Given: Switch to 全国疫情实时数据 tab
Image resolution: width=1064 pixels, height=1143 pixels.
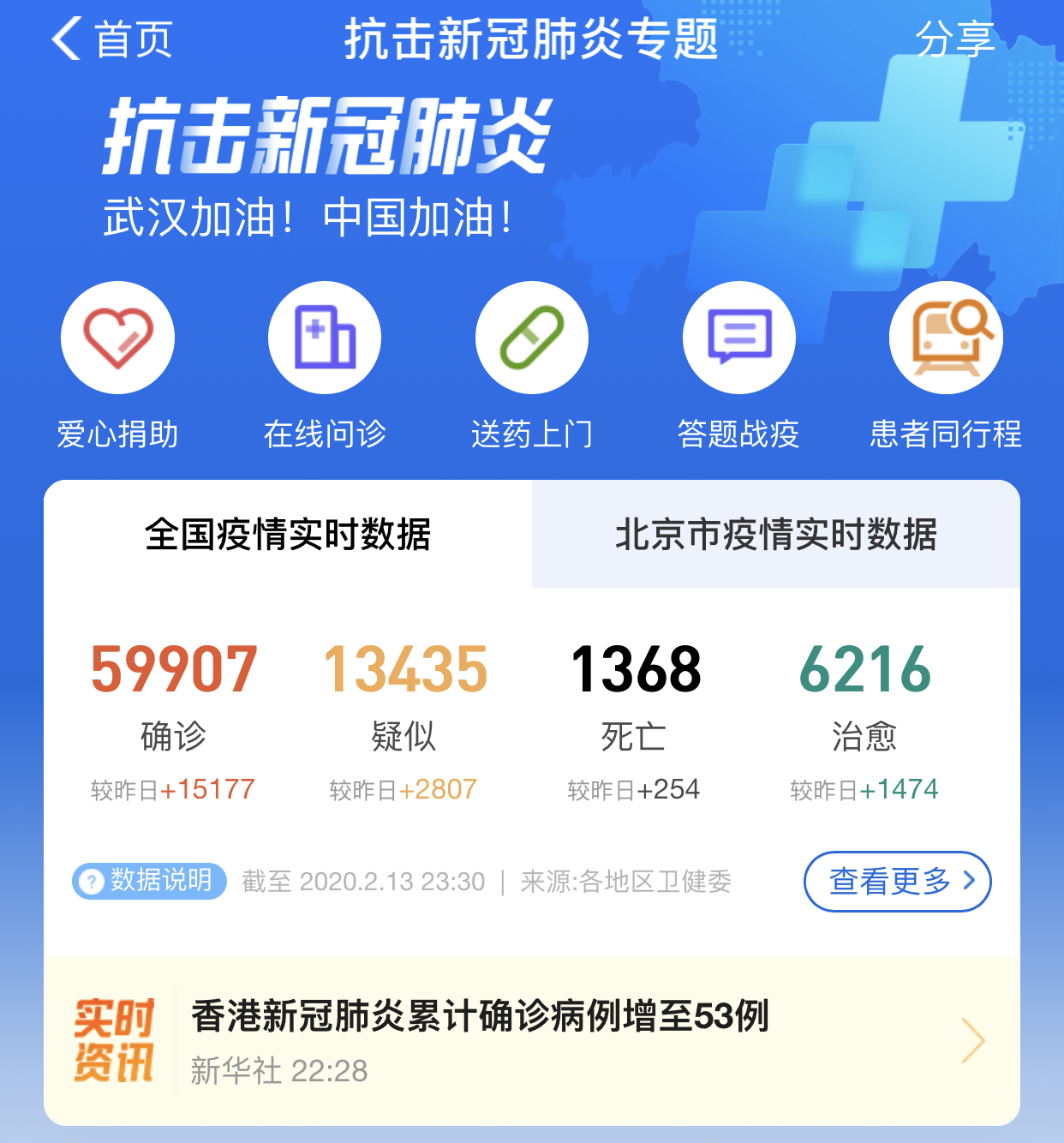Looking at the screenshot, I should pyautogui.click(x=288, y=535).
